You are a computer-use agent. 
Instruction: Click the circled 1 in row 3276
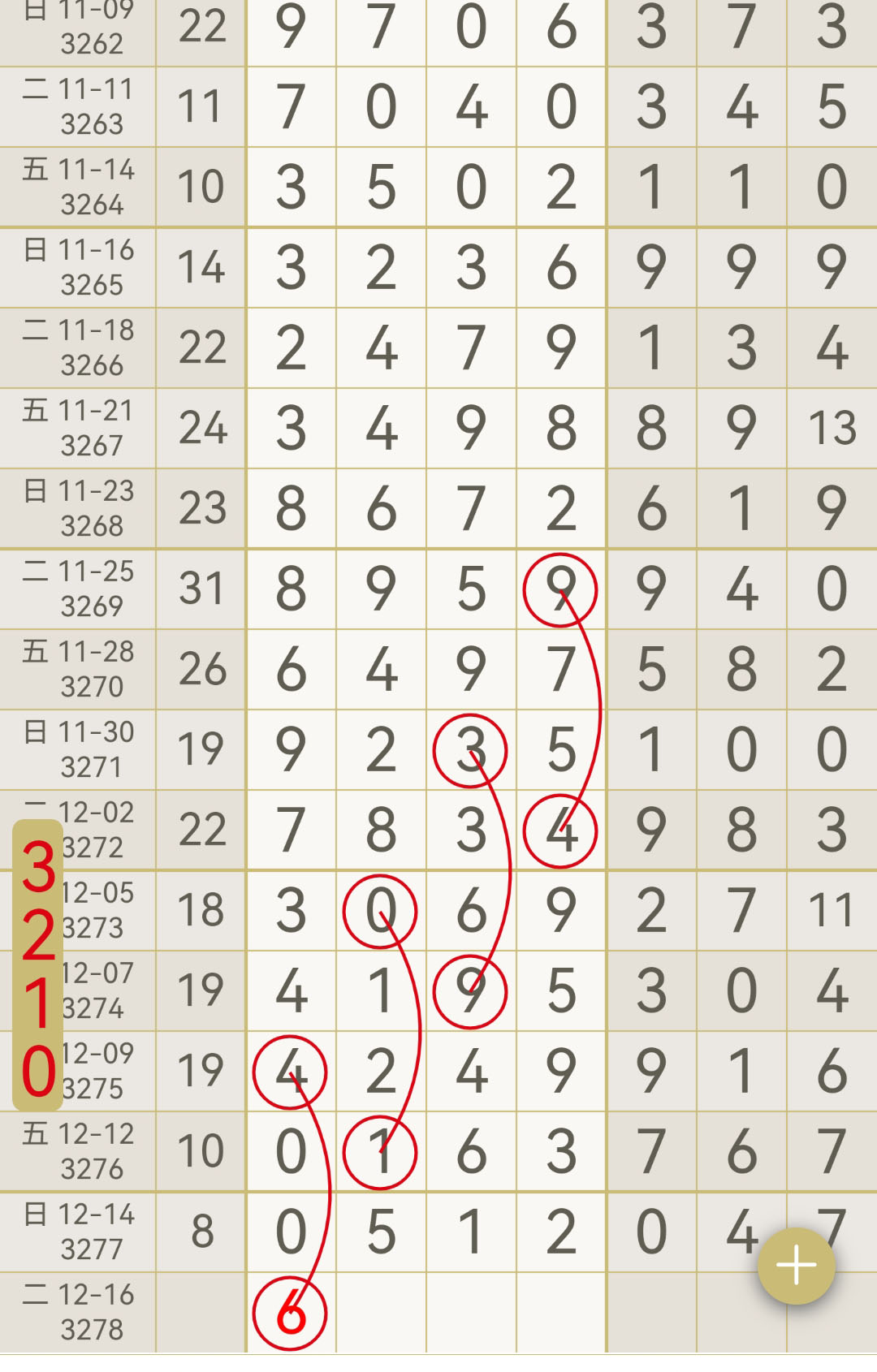[379, 1152]
